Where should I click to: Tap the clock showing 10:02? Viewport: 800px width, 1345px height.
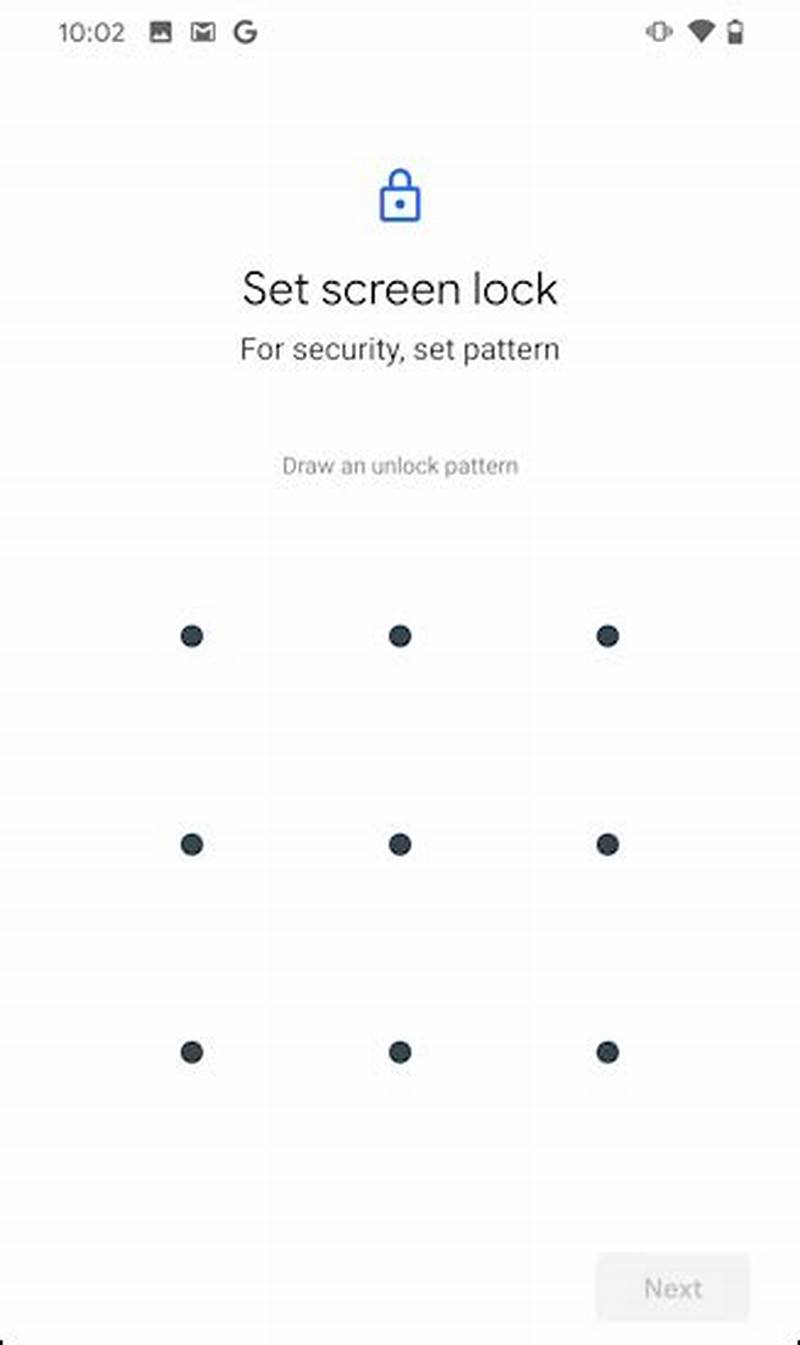point(92,31)
